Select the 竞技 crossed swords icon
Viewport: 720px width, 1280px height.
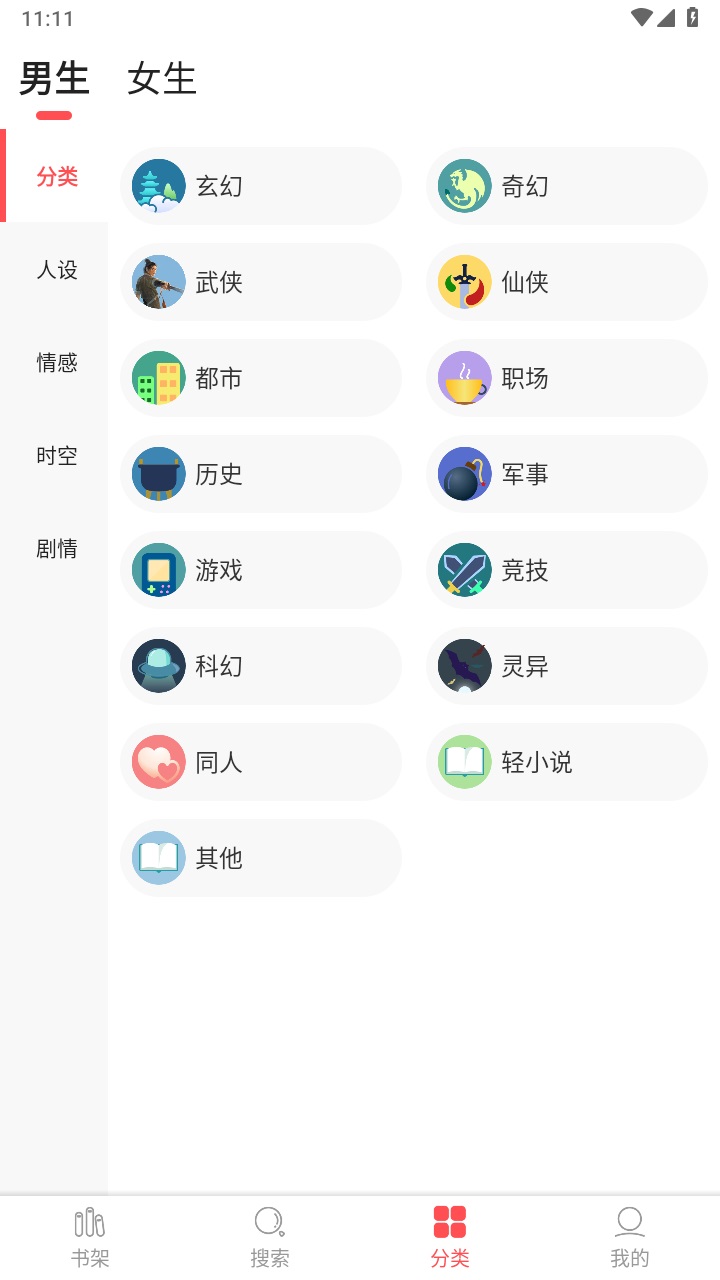click(463, 570)
